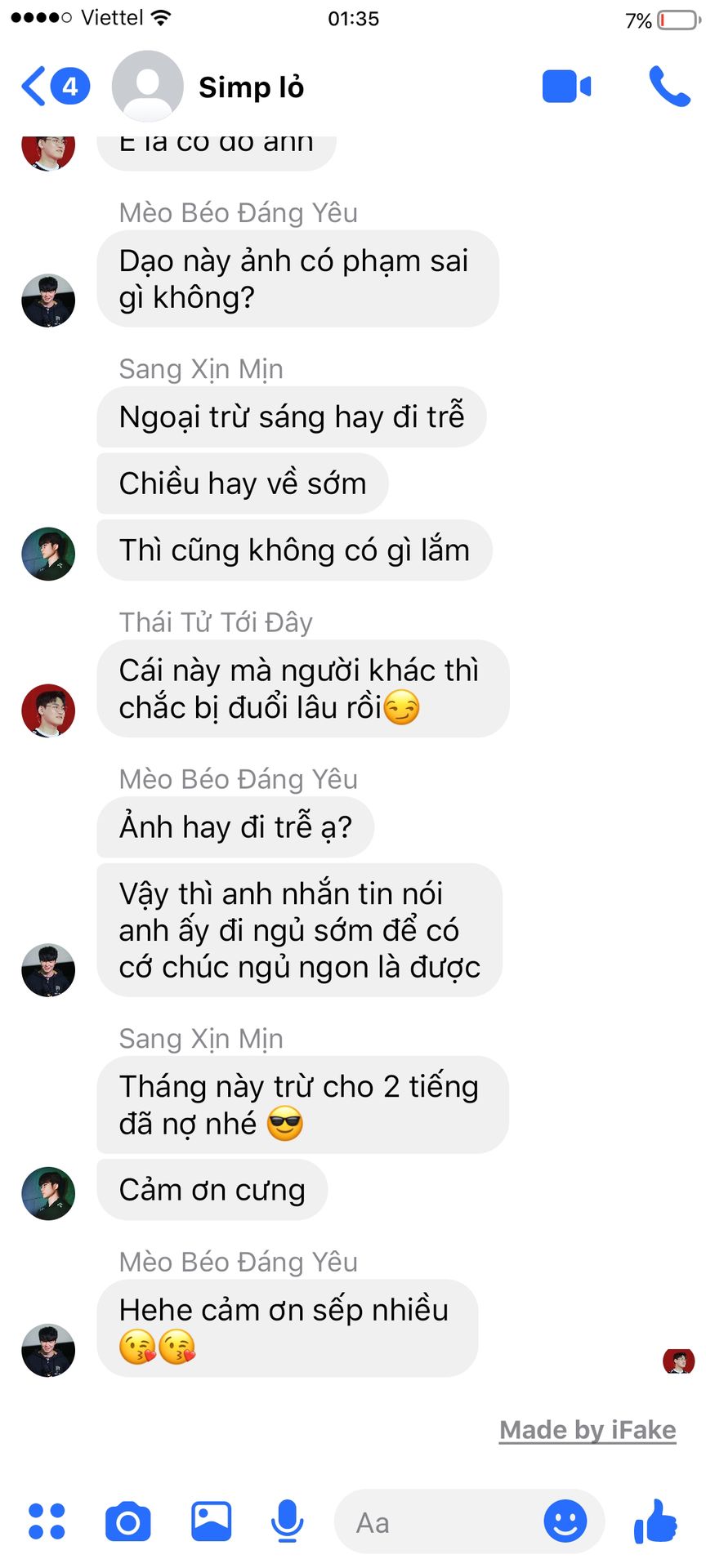Open the emoji picker smiley
706x1568 pixels.
(565, 1521)
